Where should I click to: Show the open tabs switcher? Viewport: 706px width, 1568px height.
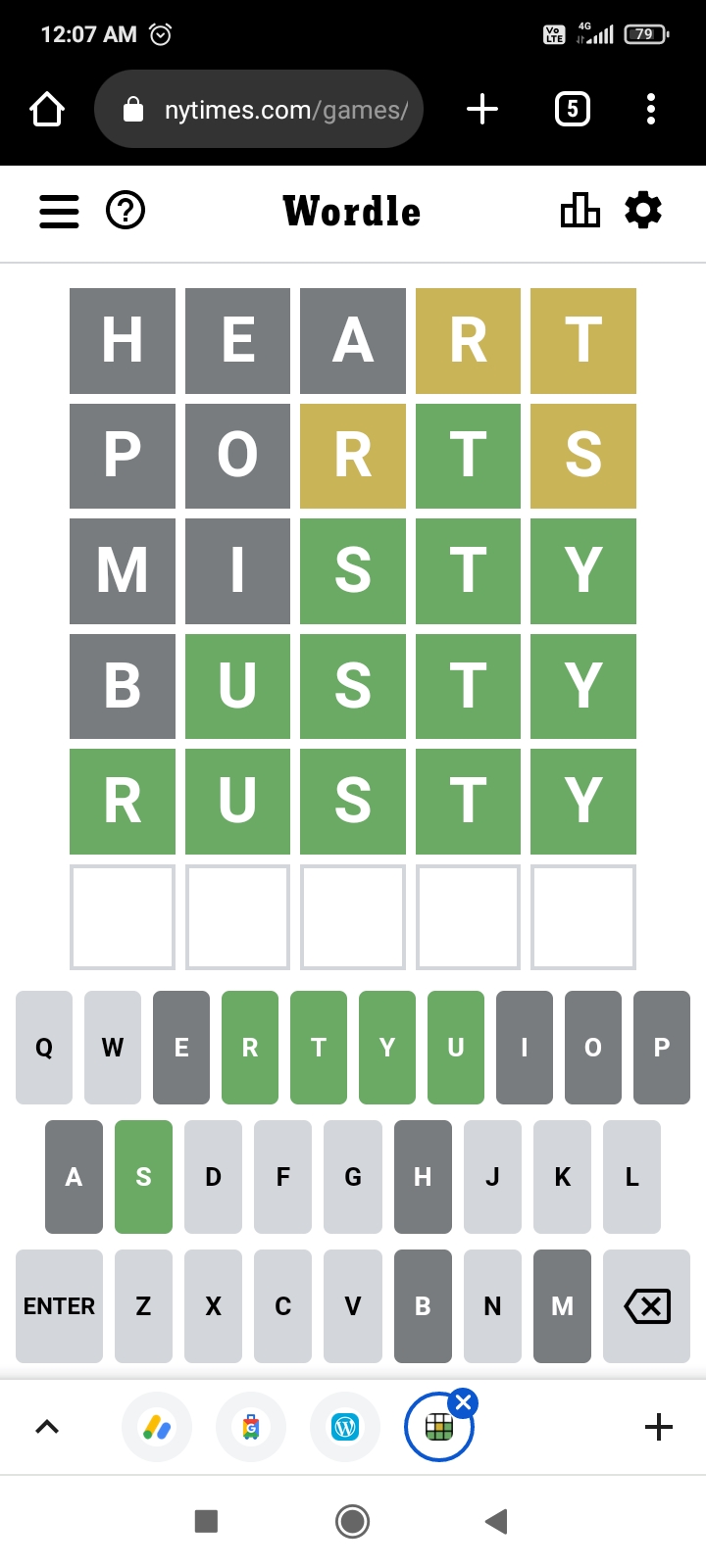(573, 109)
